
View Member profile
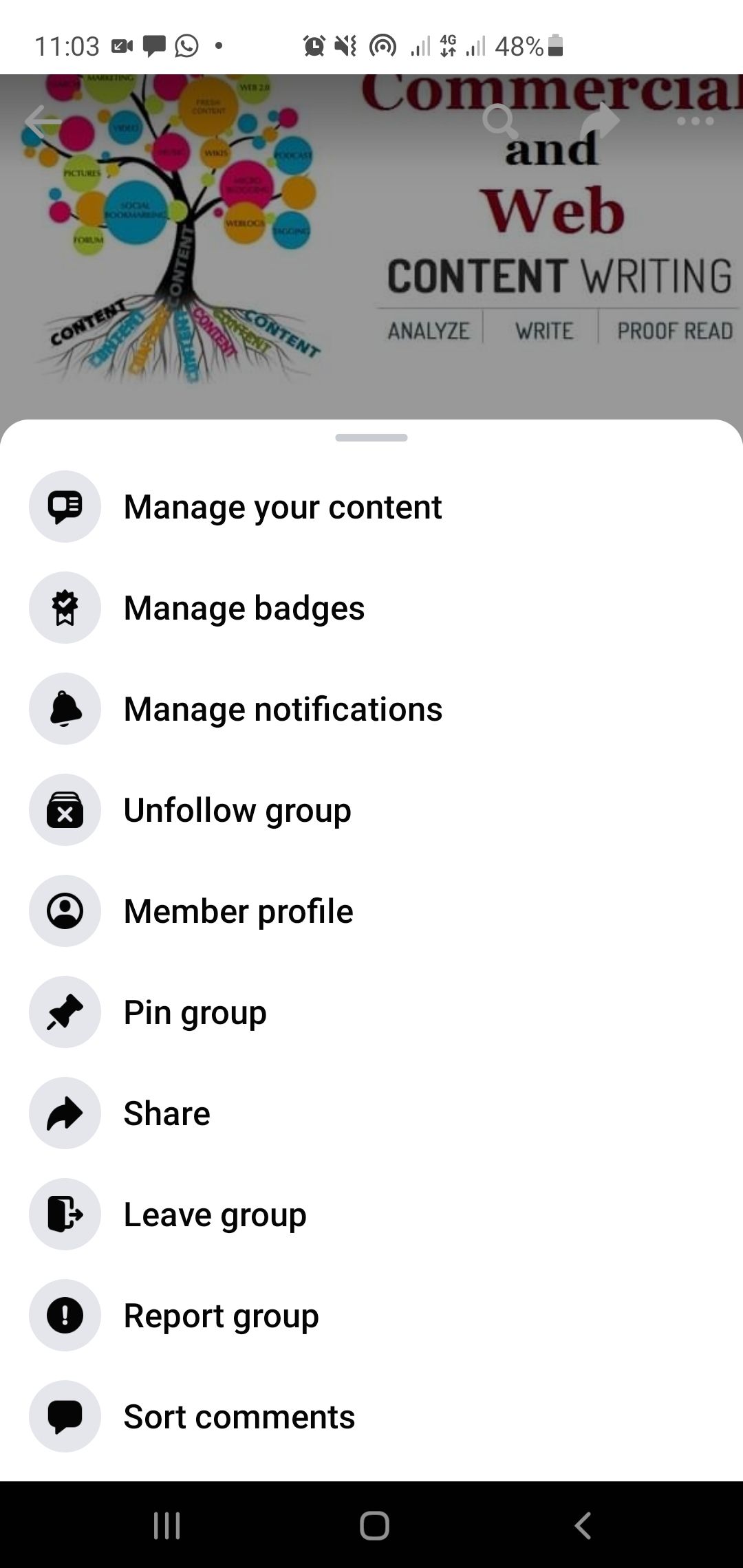pos(238,911)
